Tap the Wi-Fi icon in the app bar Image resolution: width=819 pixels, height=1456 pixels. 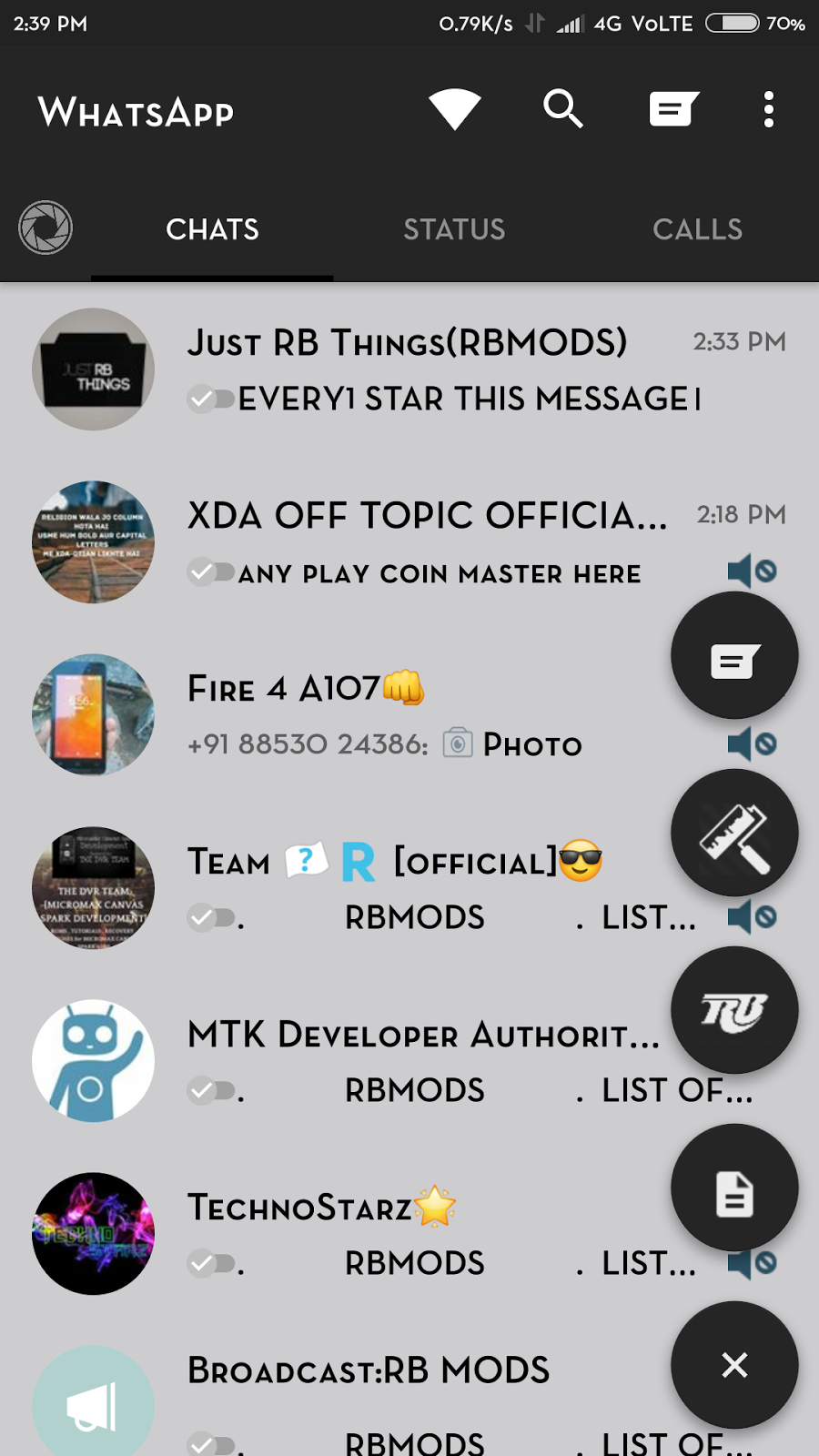click(454, 110)
